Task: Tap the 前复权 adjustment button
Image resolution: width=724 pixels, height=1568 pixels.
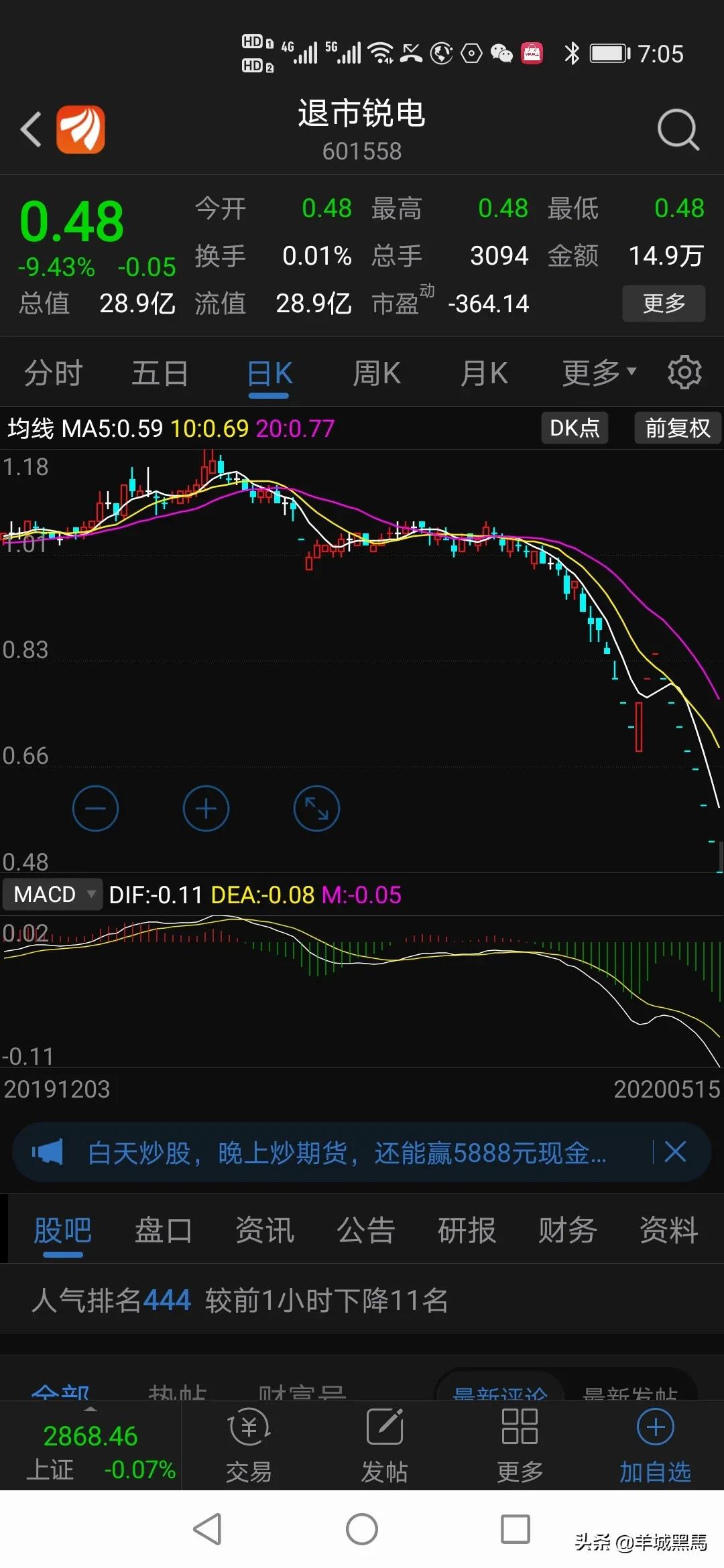Action: pyautogui.click(x=677, y=428)
